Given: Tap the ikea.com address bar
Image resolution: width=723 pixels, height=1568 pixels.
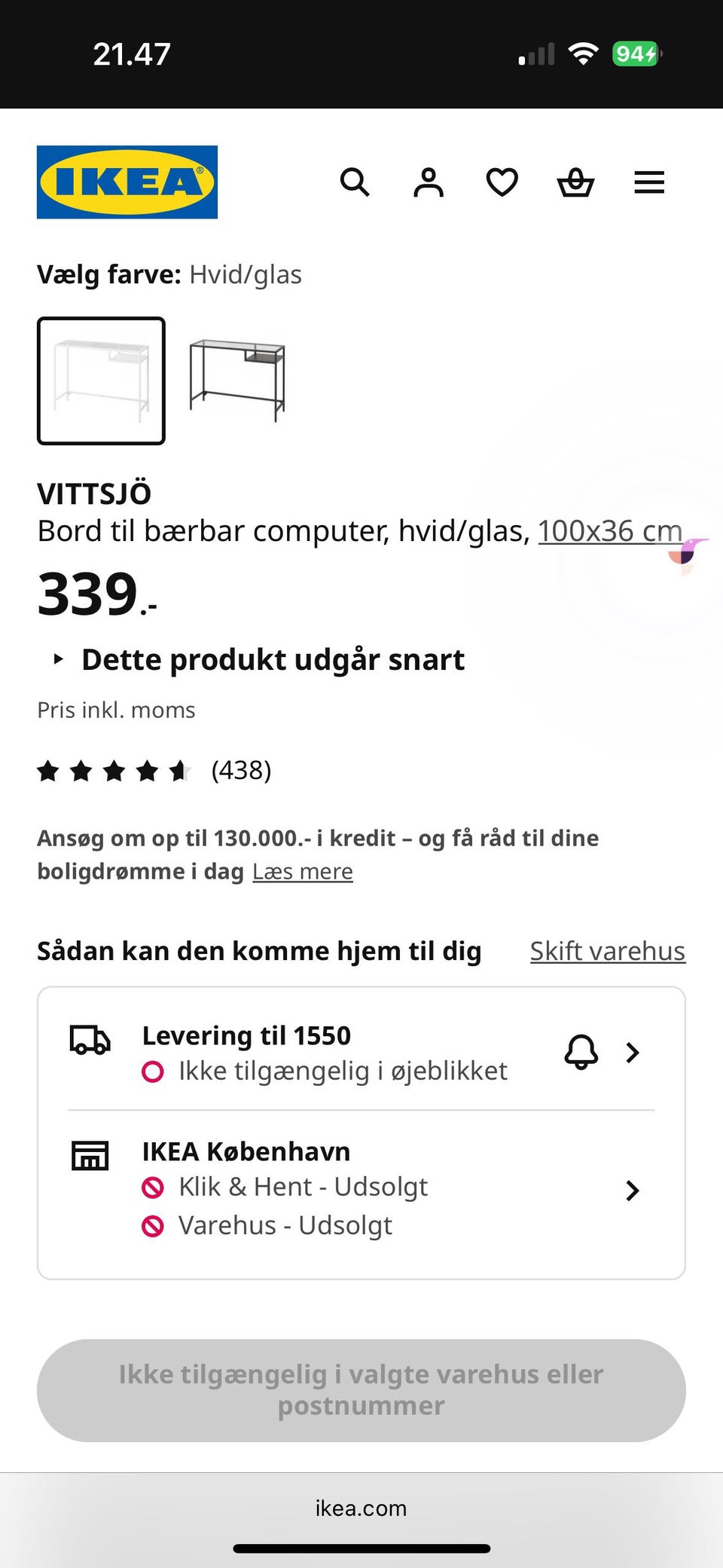Looking at the screenshot, I should [x=361, y=1508].
